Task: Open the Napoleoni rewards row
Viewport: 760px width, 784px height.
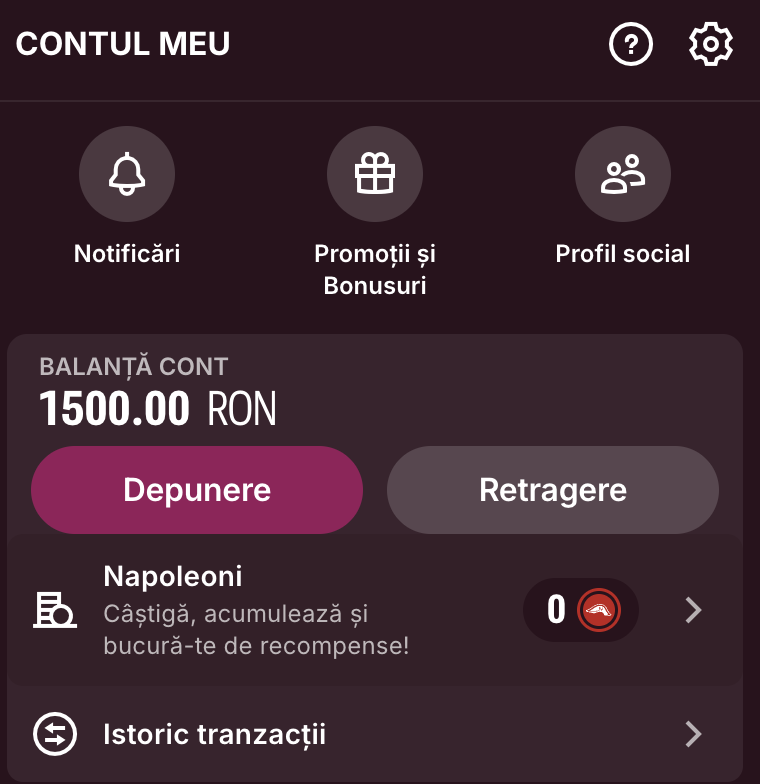Action: [300, 610]
